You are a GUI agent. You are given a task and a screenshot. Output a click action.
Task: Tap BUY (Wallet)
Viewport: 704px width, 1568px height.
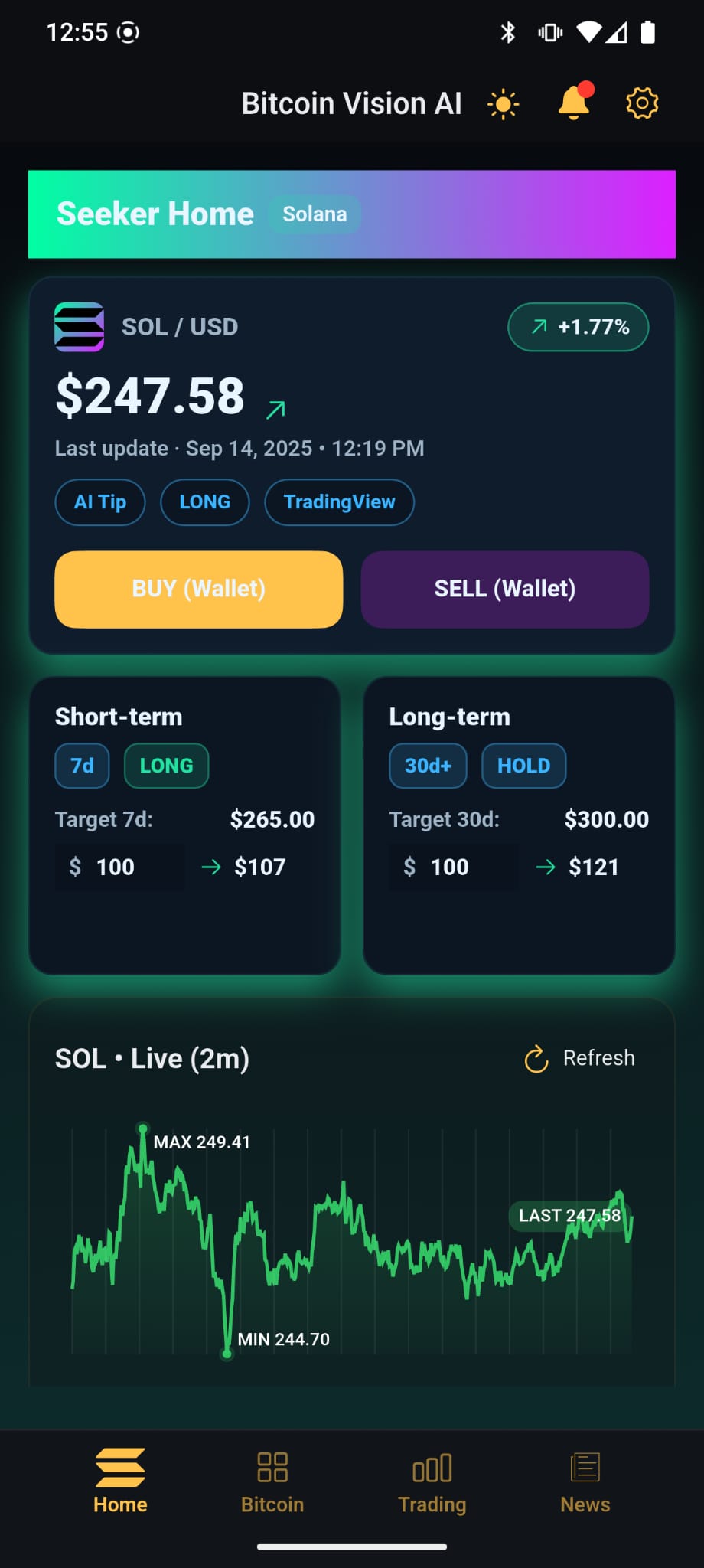pos(199,589)
